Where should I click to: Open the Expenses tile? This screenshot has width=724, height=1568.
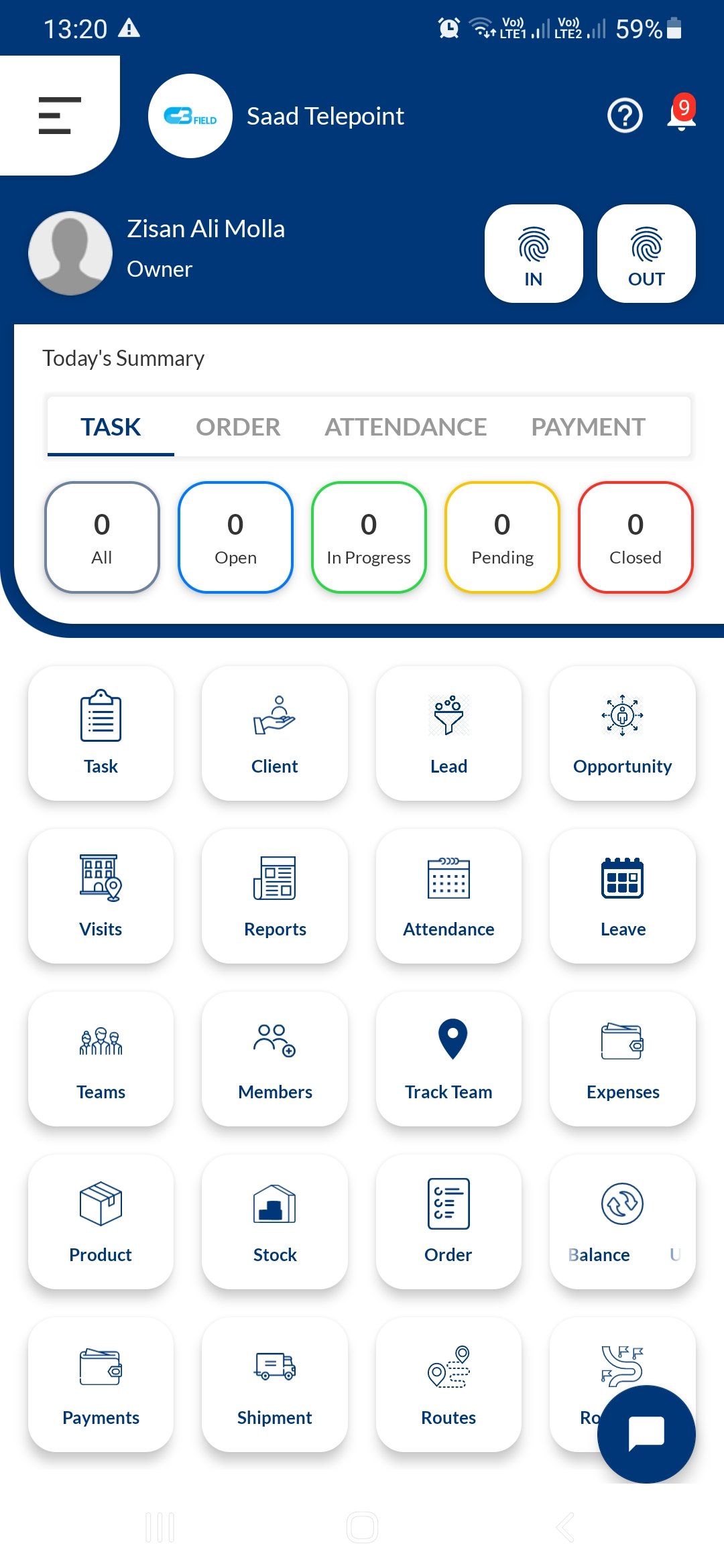tap(622, 1059)
